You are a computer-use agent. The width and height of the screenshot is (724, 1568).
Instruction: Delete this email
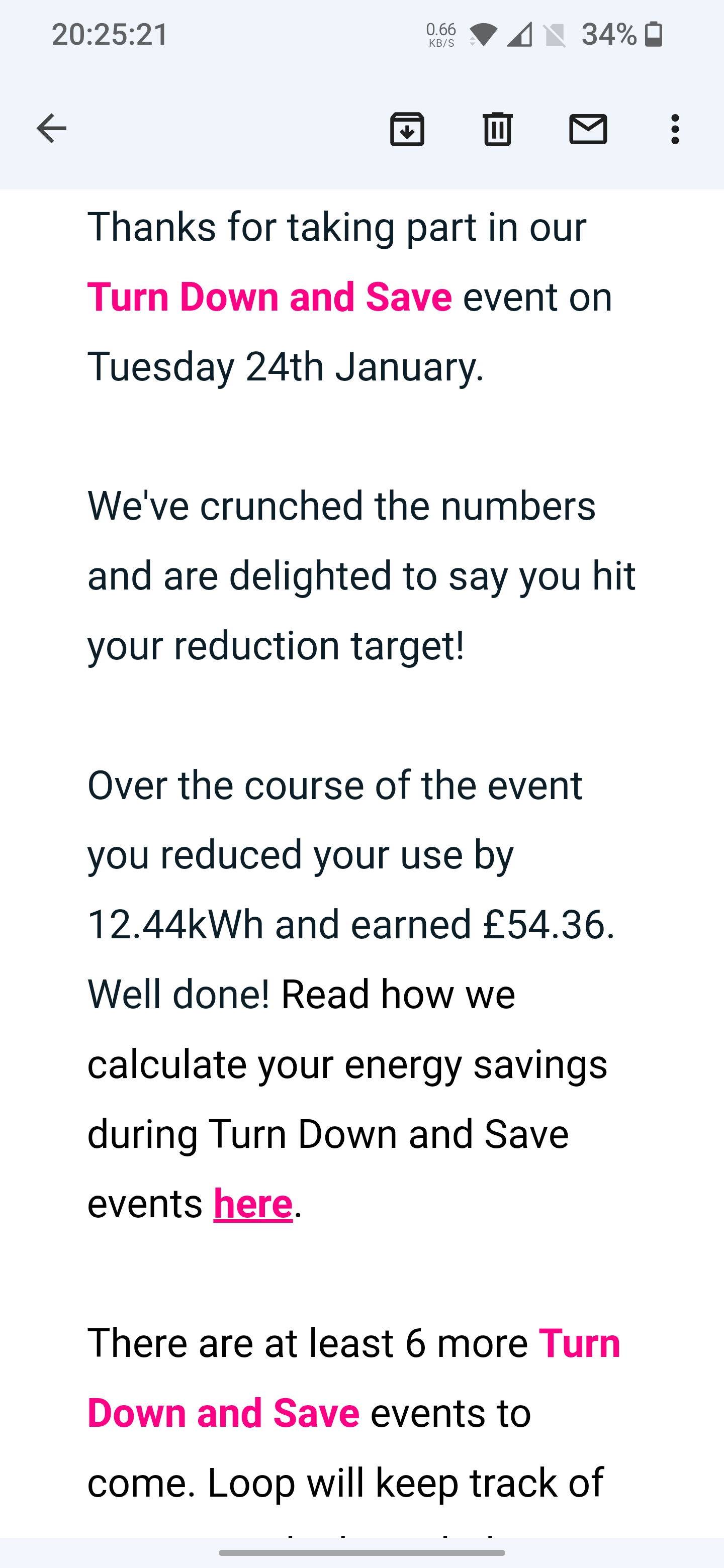tap(497, 129)
